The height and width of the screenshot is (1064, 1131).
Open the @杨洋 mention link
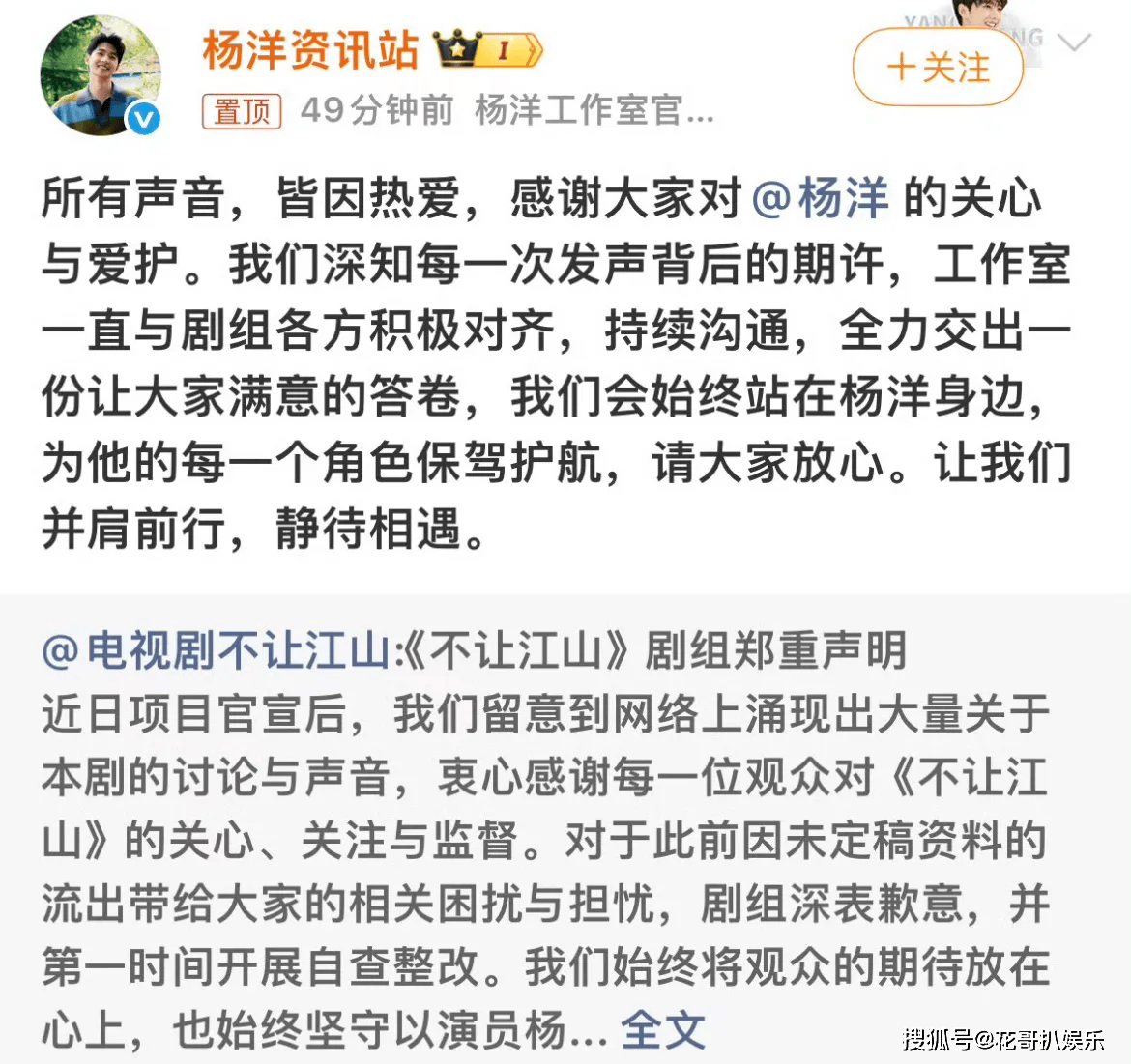820,198
